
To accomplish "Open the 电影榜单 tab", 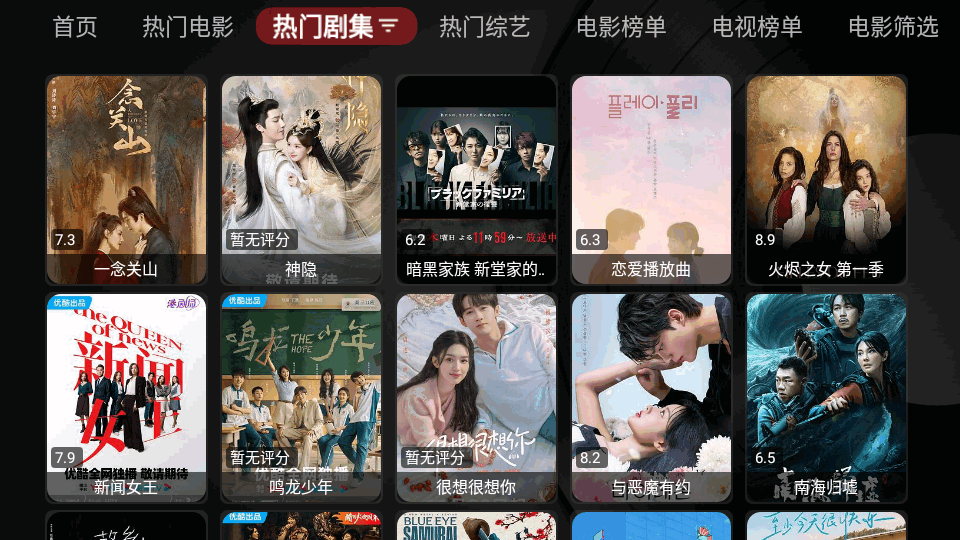I will point(621,27).
